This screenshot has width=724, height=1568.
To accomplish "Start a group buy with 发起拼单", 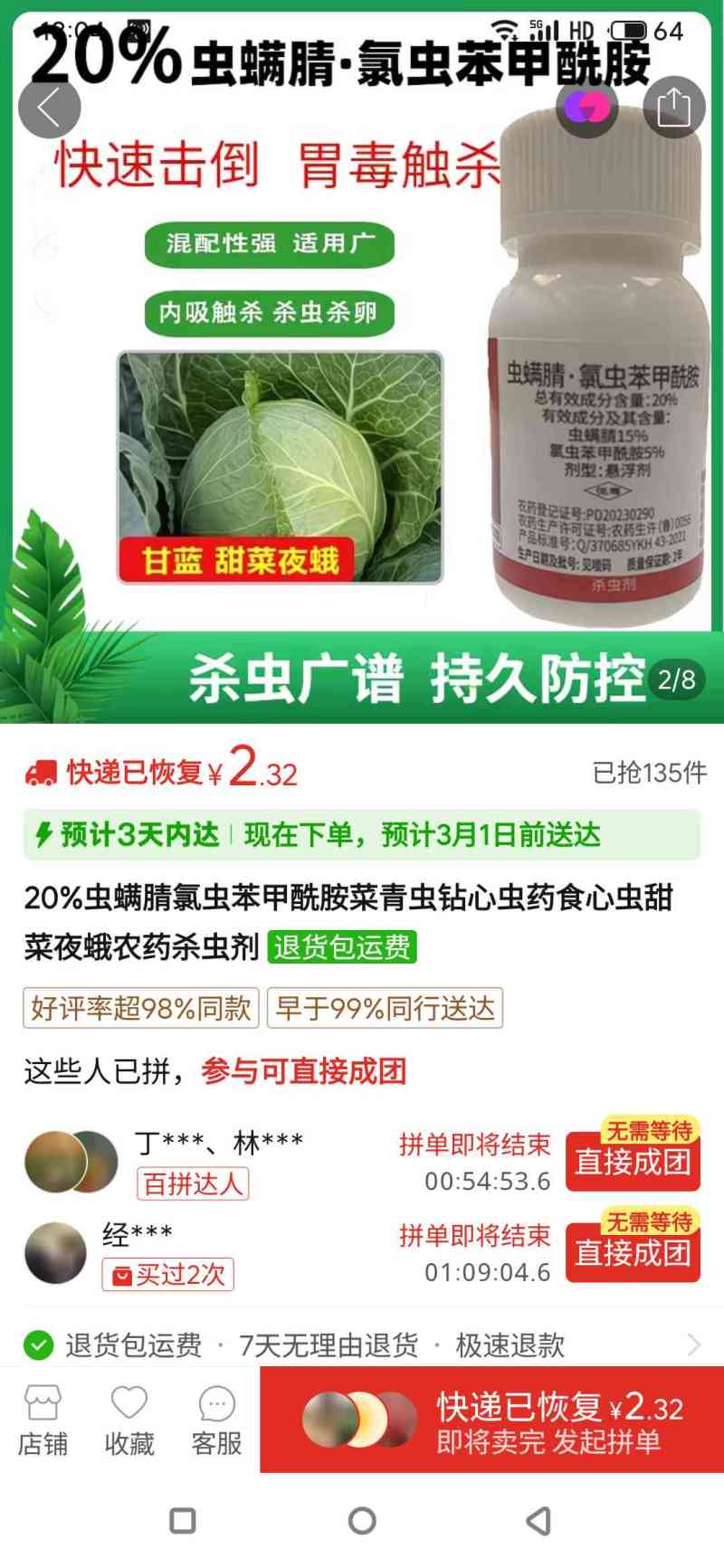I will [492, 1420].
